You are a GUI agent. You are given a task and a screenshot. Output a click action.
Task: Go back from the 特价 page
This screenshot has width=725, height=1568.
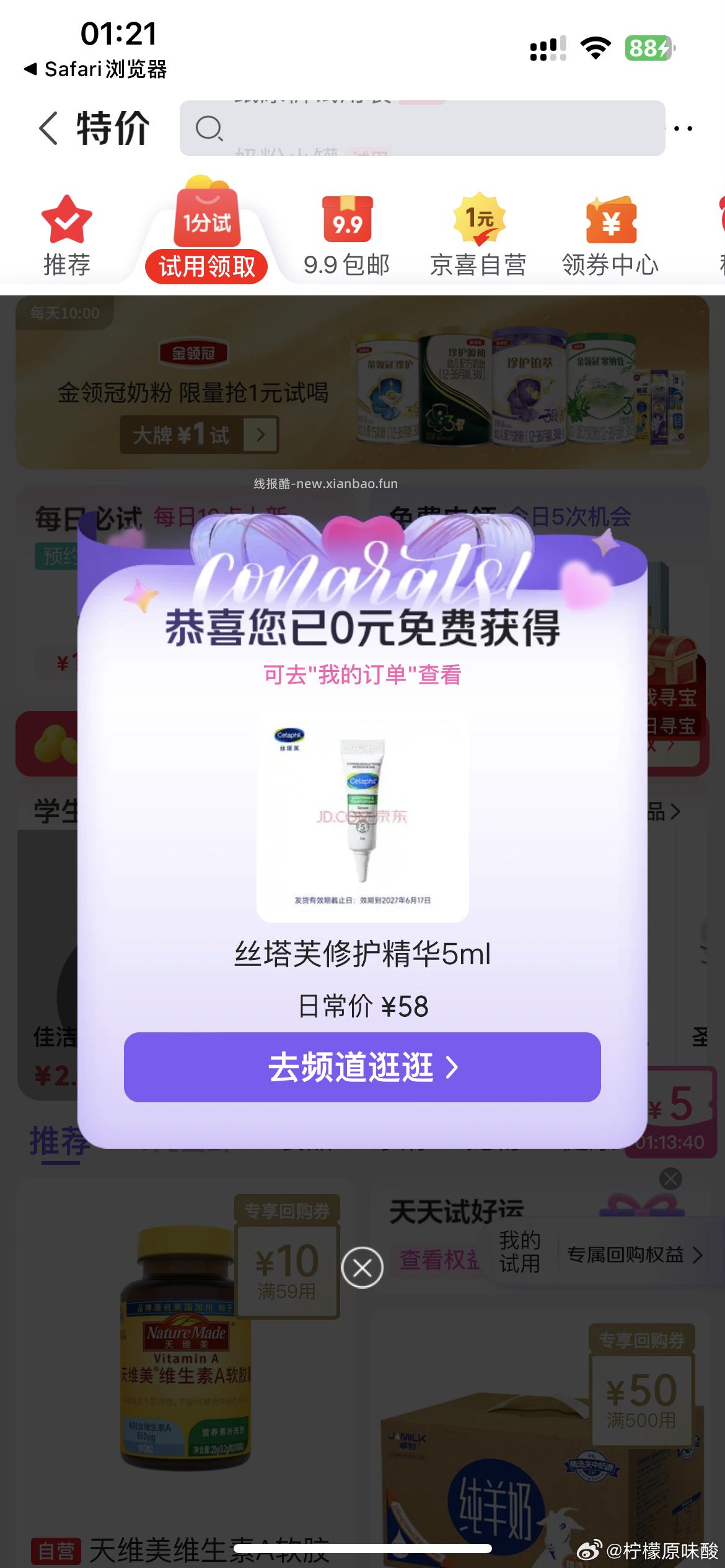point(48,128)
